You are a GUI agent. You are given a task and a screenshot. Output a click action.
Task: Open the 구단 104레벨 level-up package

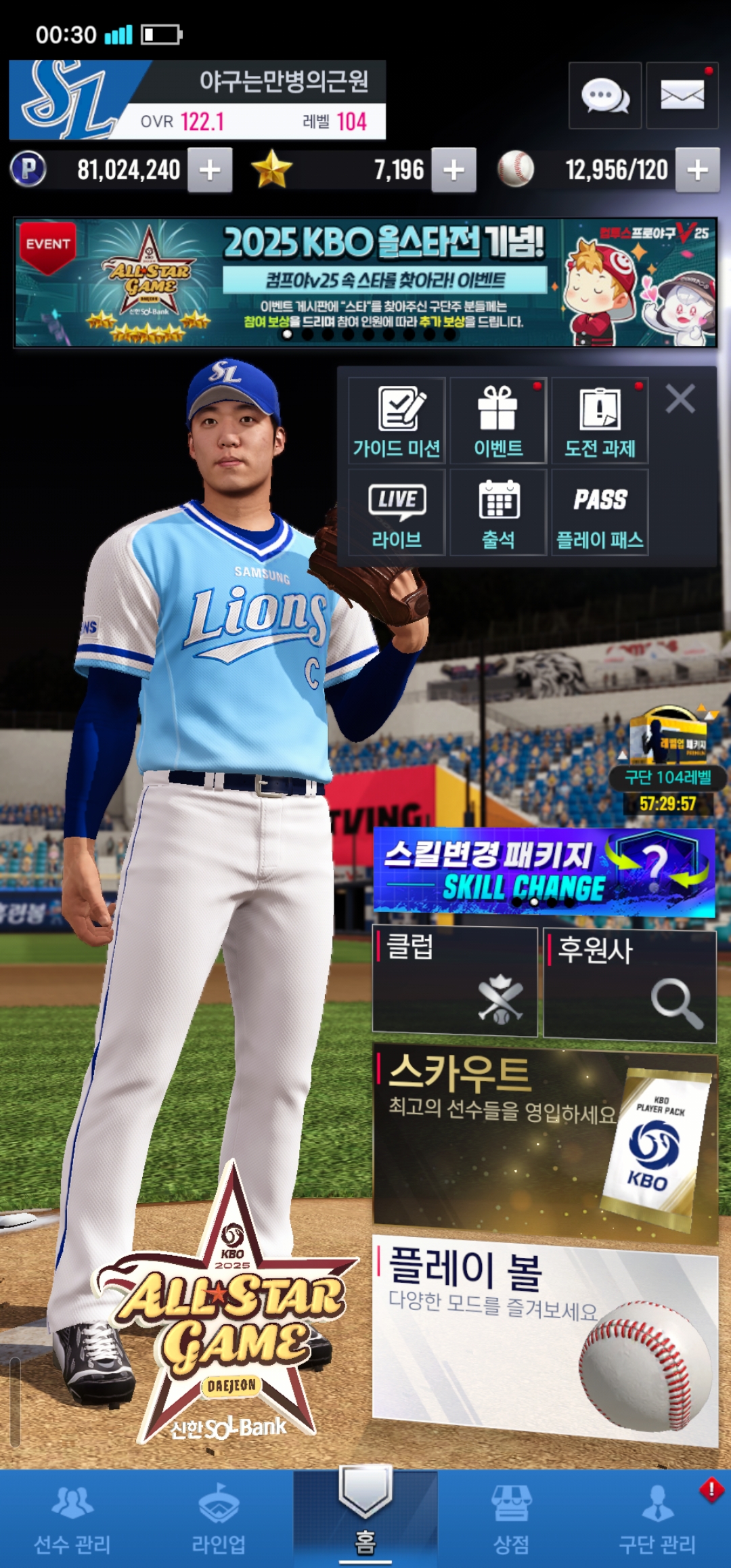(x=667, y=758)
